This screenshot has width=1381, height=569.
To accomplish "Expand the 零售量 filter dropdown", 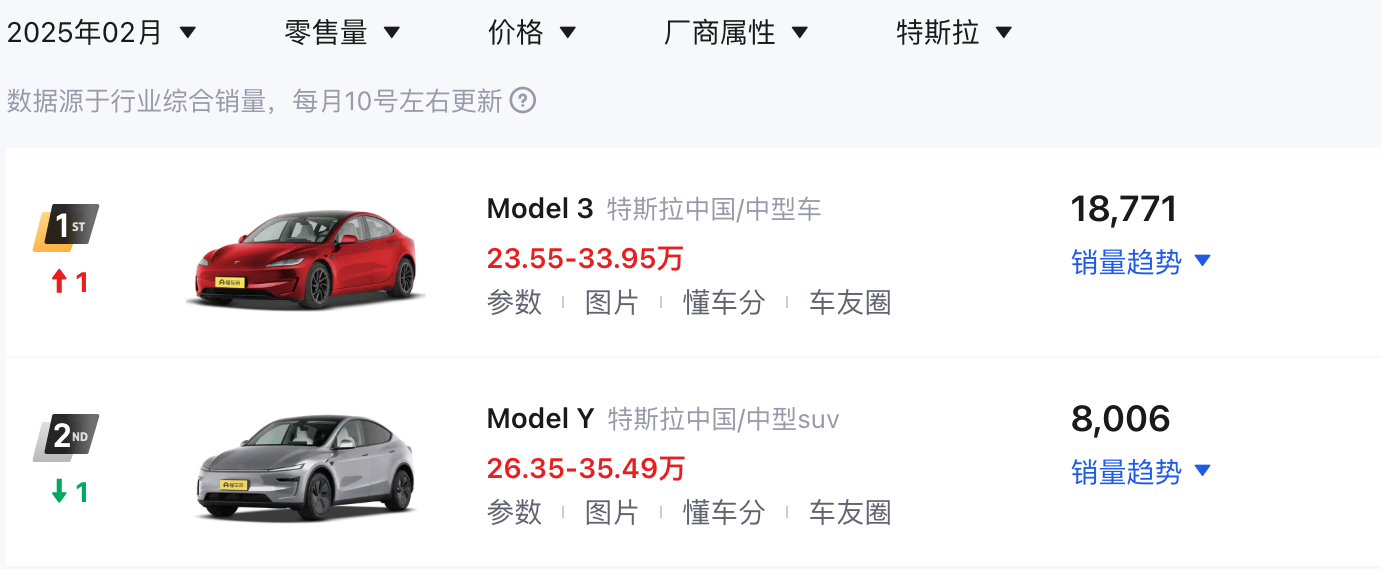I will pyautogui.click(x=342, y=33).
